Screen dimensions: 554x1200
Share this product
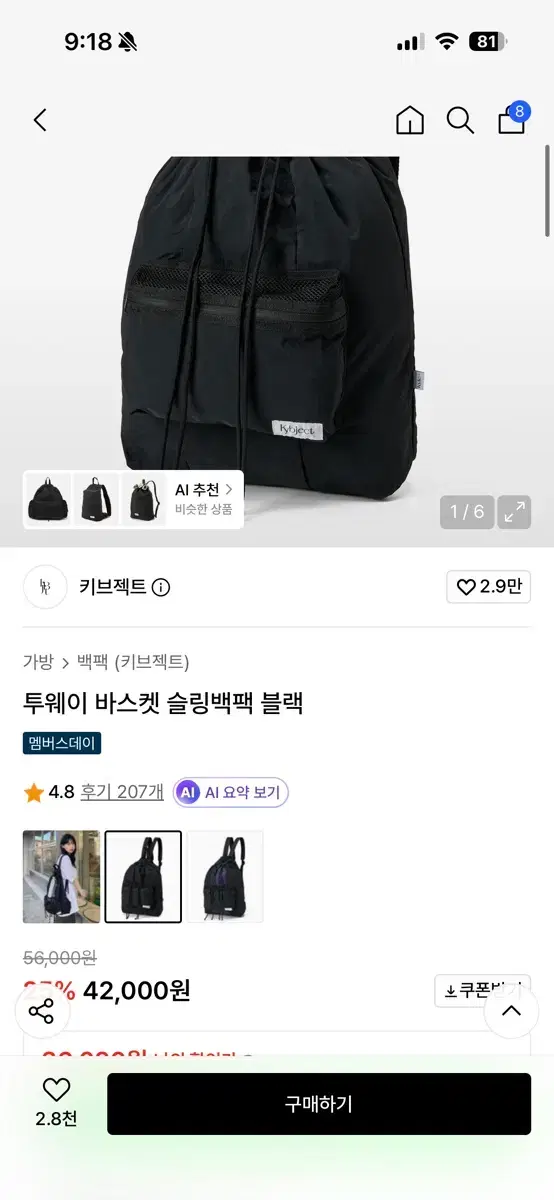(x=41, y=1011)
